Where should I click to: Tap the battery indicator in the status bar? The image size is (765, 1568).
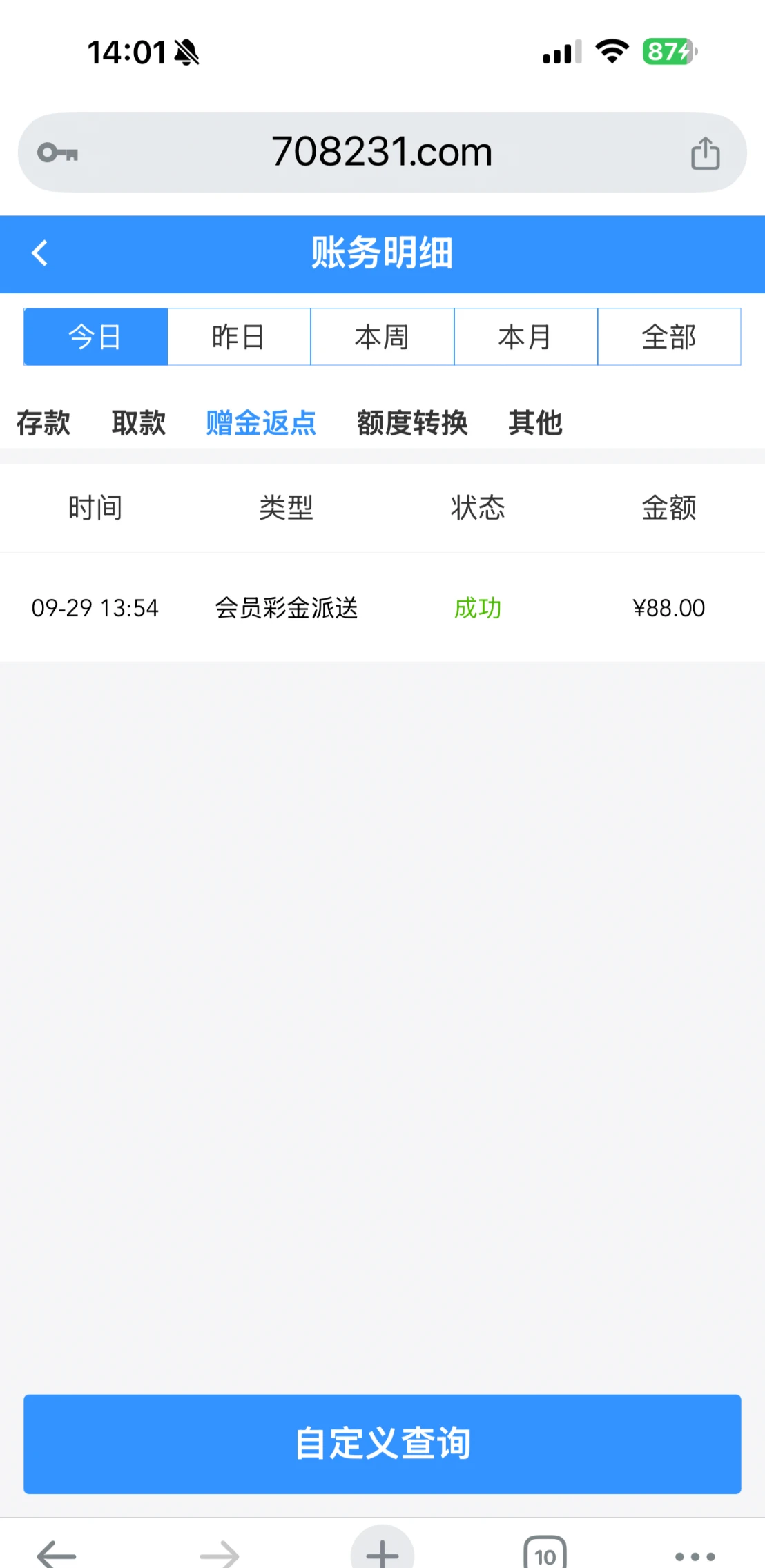coord(667,51)
